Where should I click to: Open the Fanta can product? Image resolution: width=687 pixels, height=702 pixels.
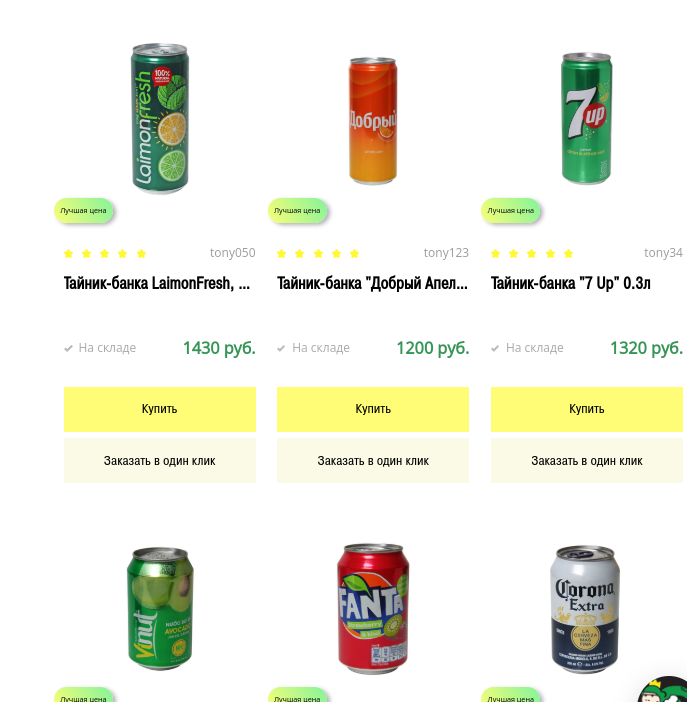pos(373,608)
